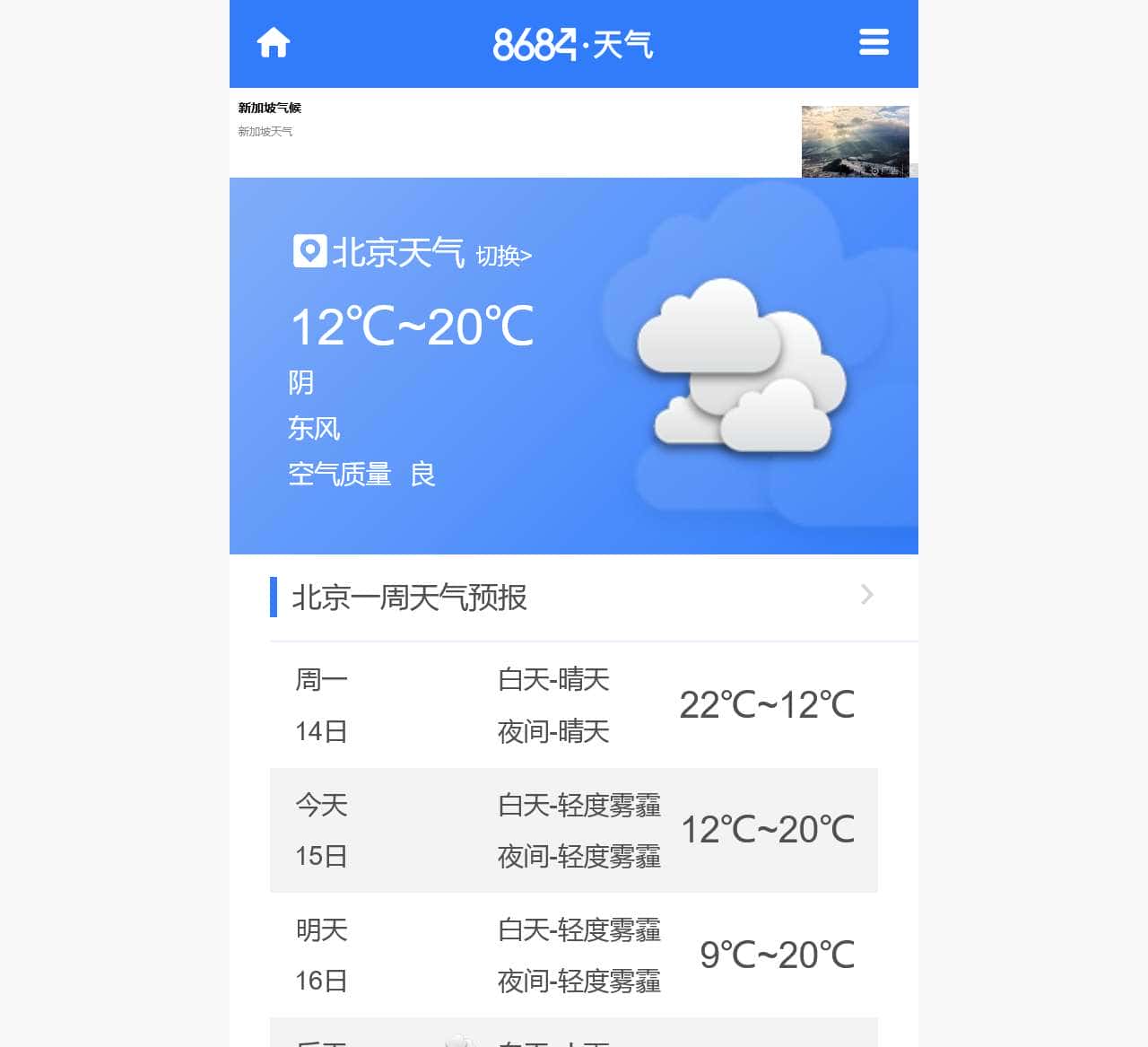This screenshot has width=1148, height=1047.
Task: Expand 北京一周天气预报 via the chevron
Action: click(866, 595)
